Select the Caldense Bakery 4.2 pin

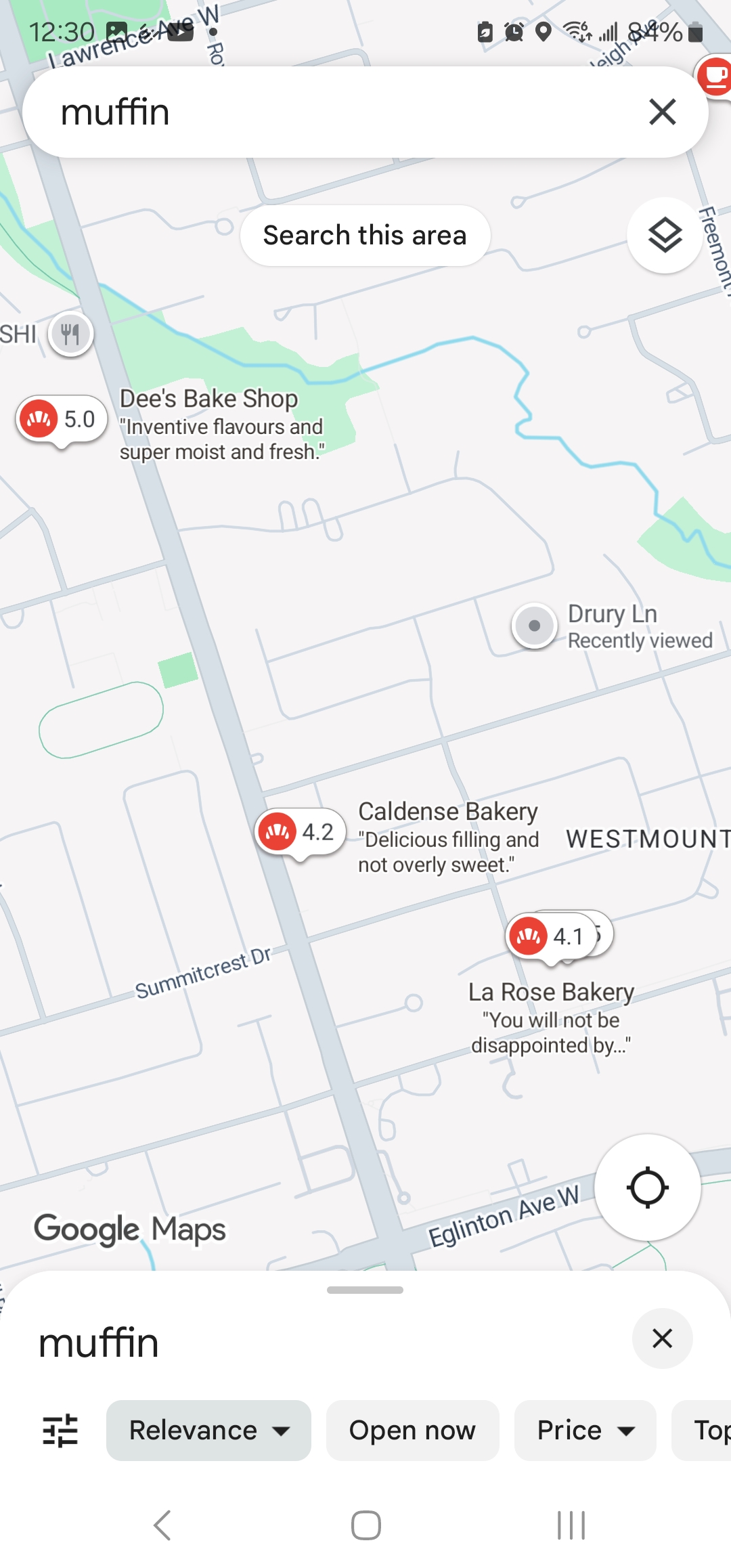pyautogui.click(x=301, y=832)
